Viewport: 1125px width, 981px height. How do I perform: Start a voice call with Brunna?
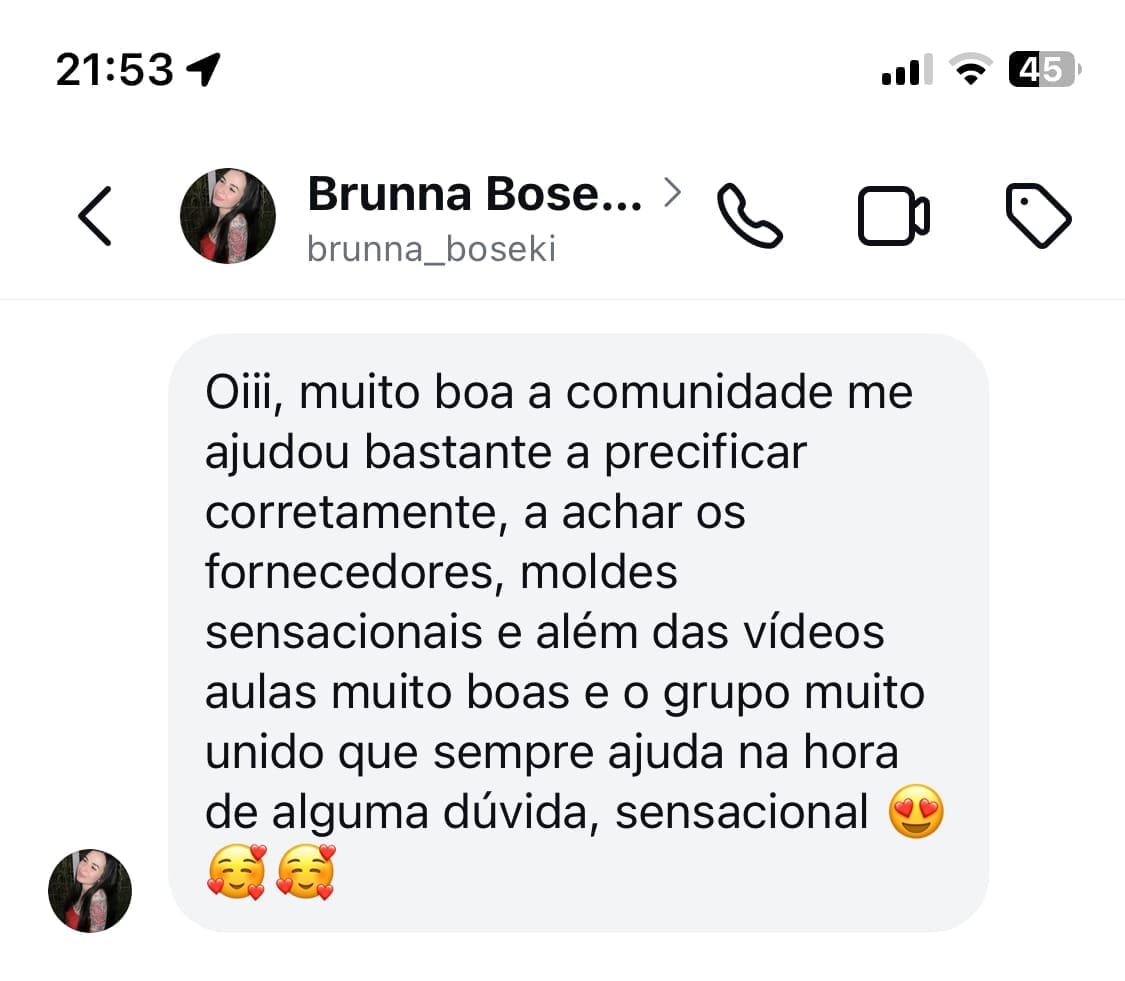(750, 215)
